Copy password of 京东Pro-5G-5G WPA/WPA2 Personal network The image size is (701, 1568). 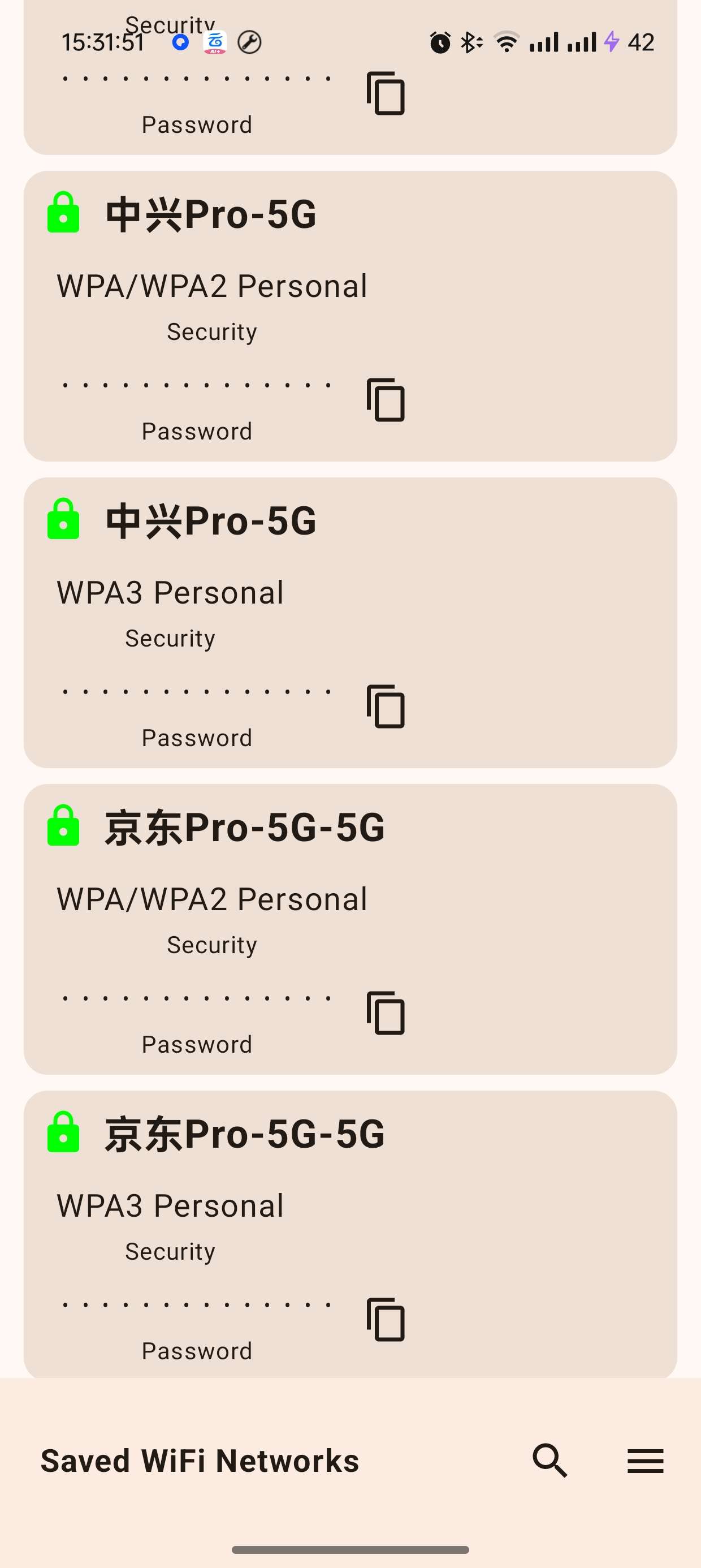tap(386, 1013)
